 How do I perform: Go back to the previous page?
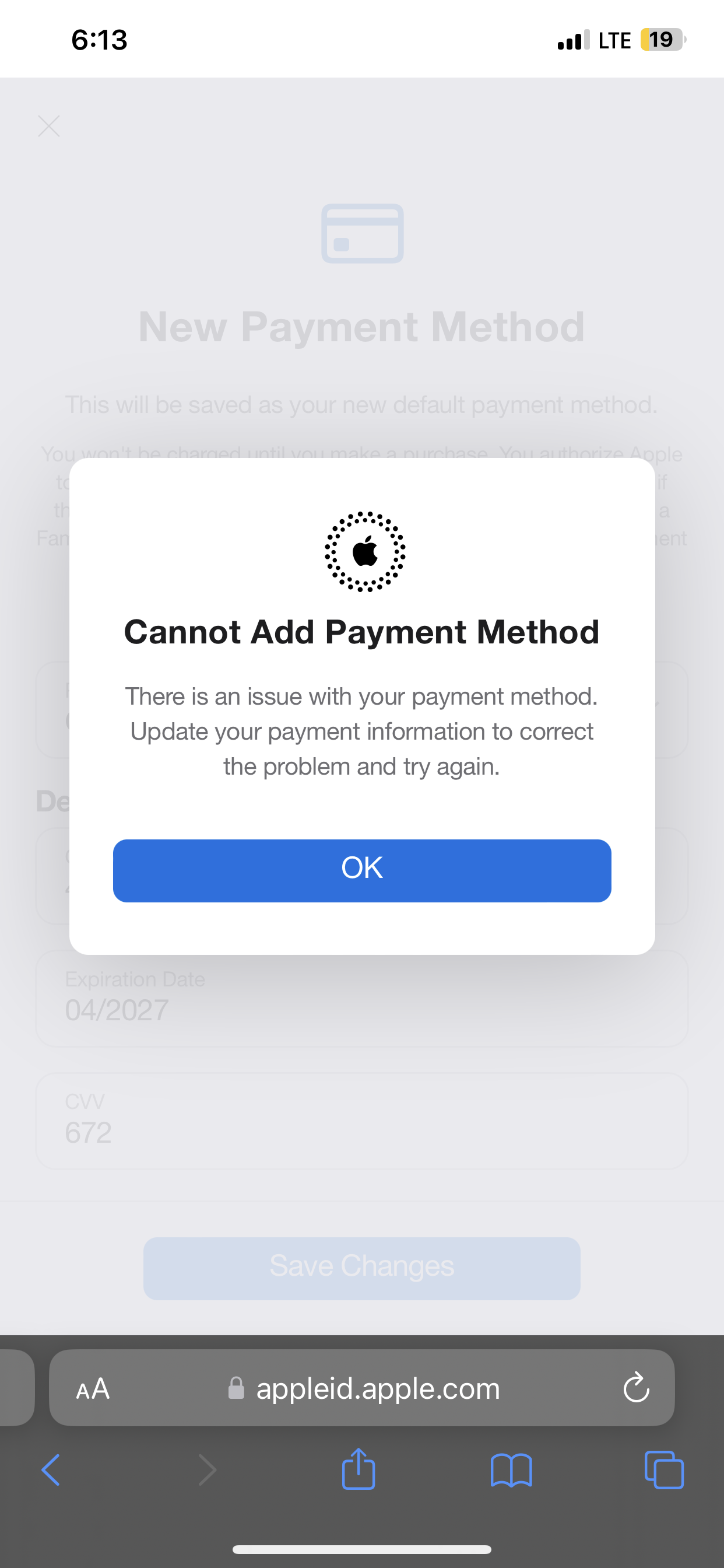point(51,1470)
